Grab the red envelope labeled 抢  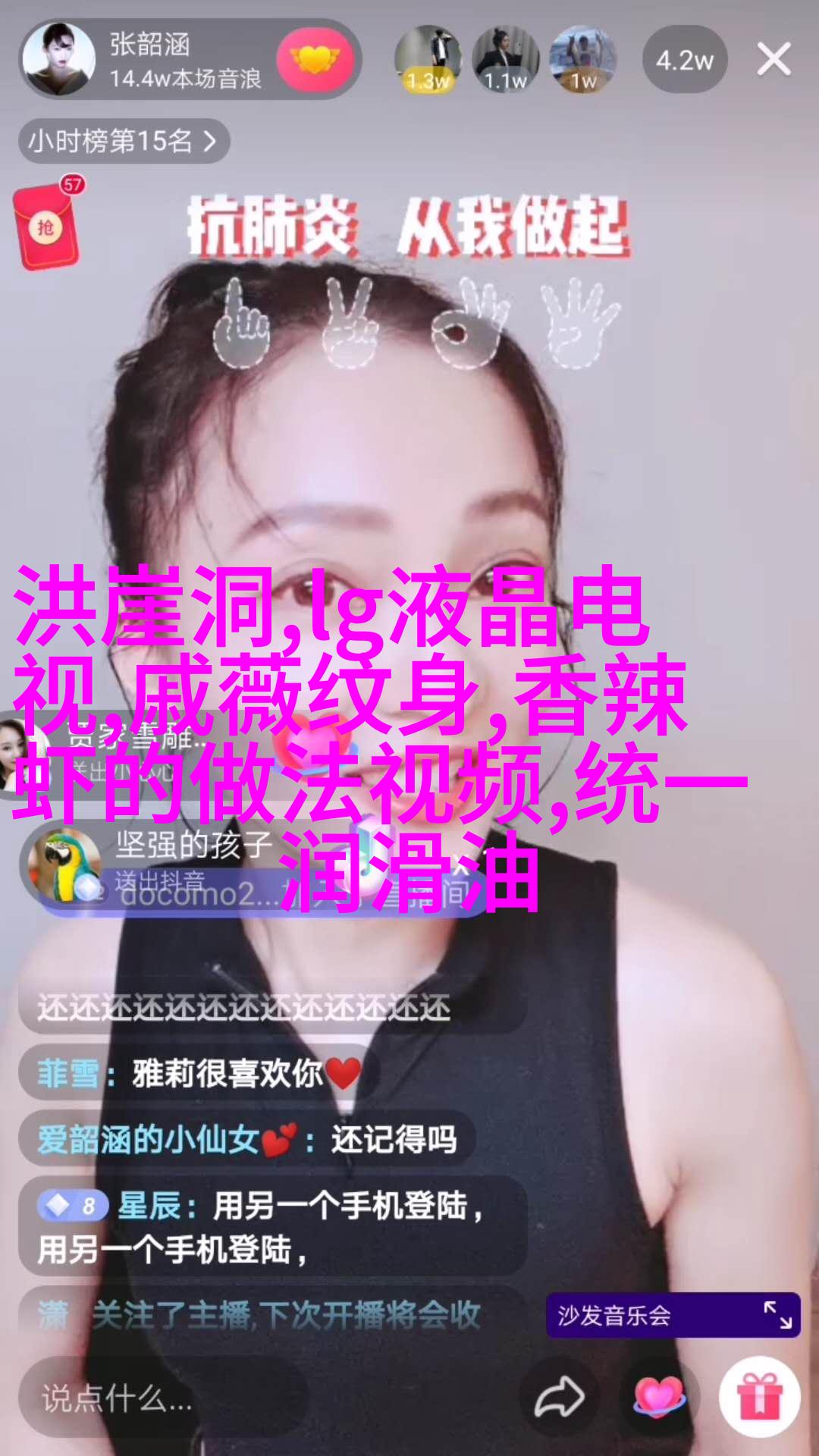click(x=47, y=227)
